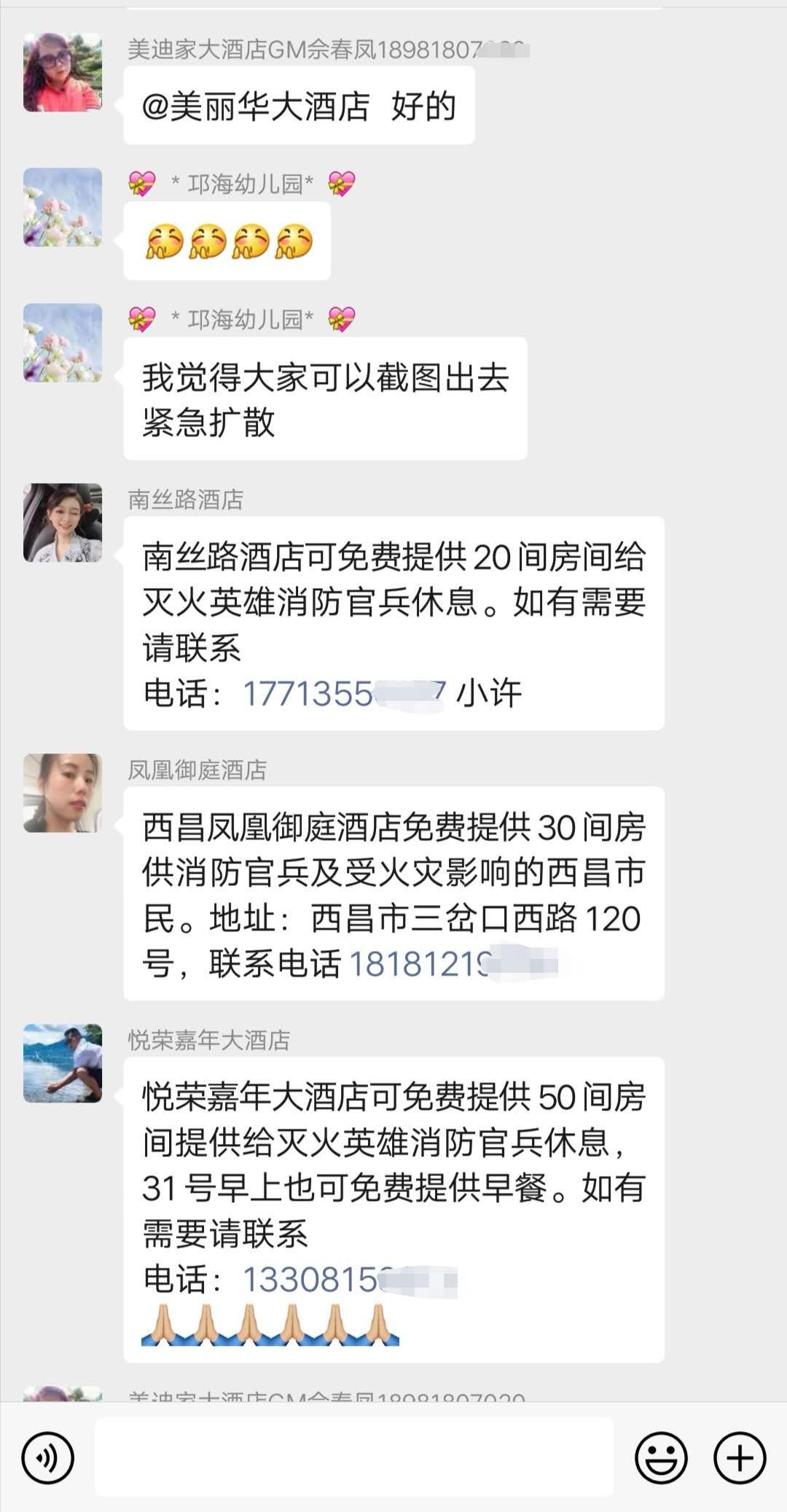
Task: Tap 邛海幼儿园 avatar beside "我觉得大家可以截图出去" message
Action: click(63, 342)
